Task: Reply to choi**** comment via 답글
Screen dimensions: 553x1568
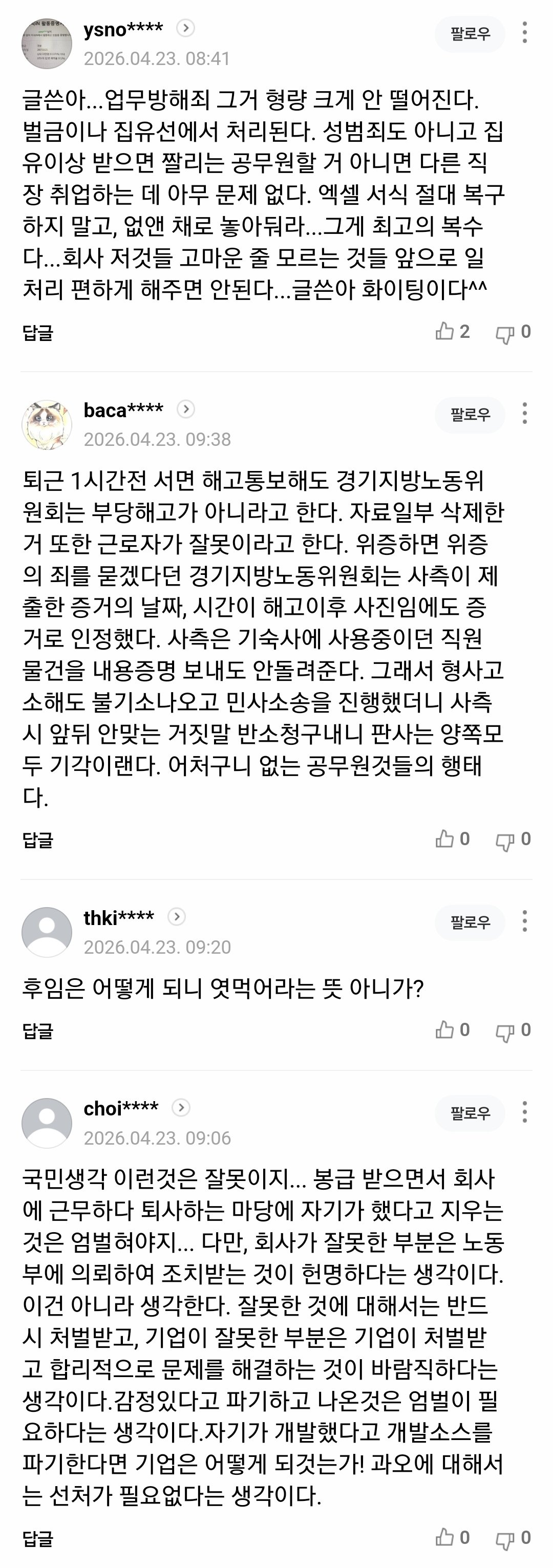Action: pos(38,1539)
